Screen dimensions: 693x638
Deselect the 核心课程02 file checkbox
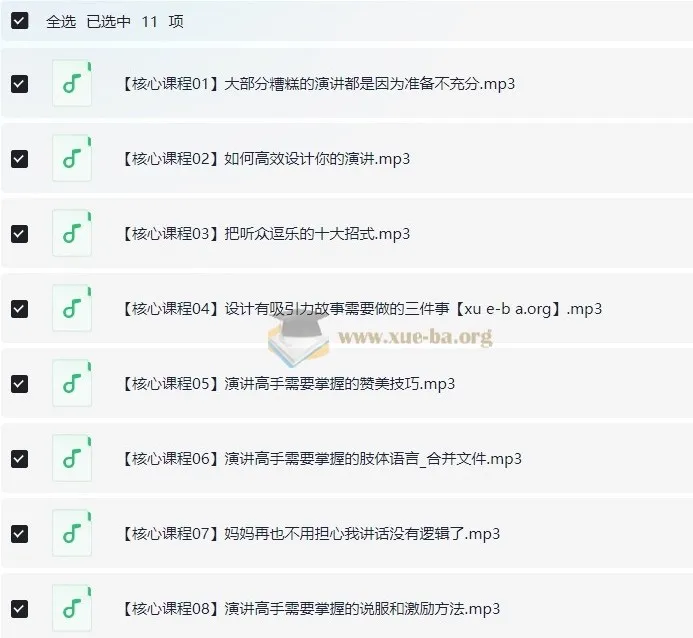(19, 159)
